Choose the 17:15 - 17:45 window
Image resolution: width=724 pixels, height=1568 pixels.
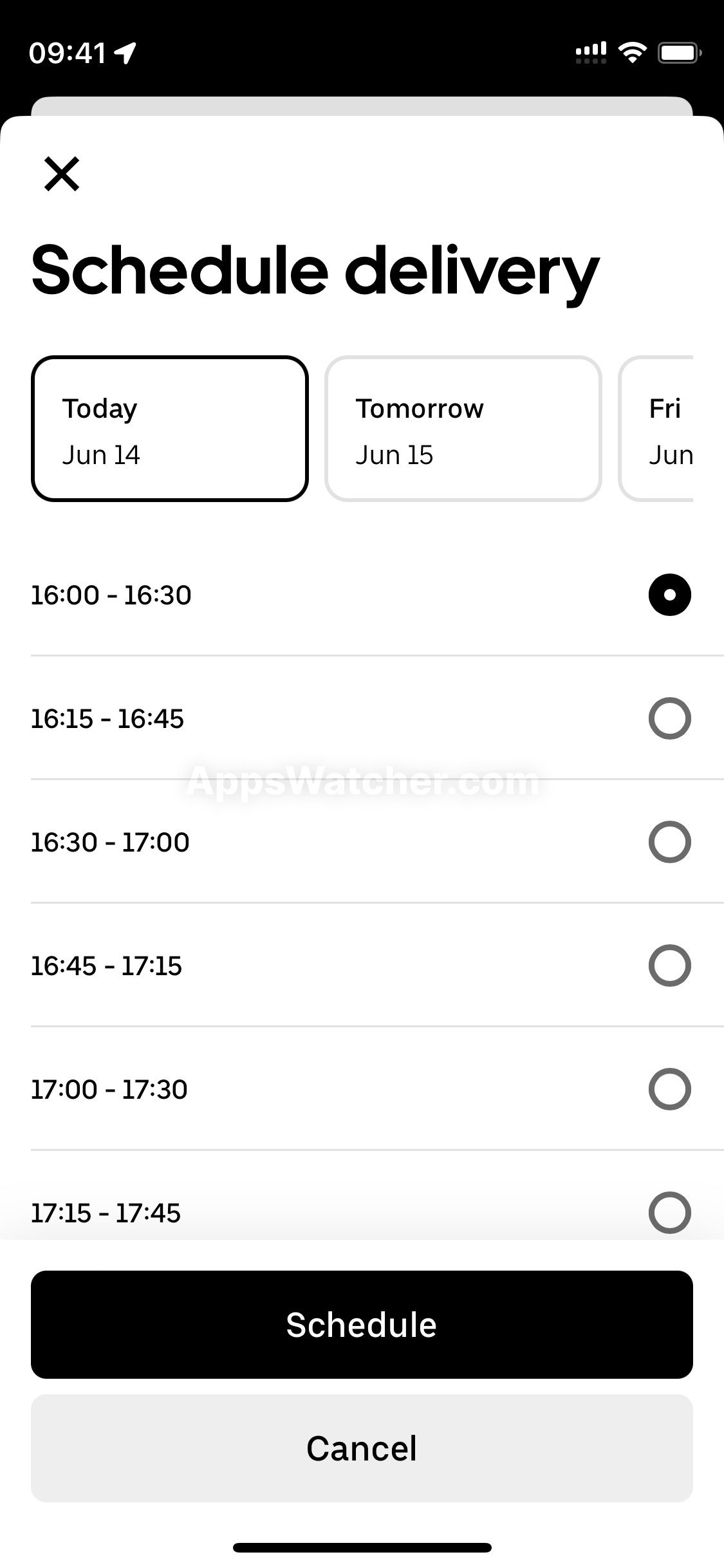(377, 1208)
